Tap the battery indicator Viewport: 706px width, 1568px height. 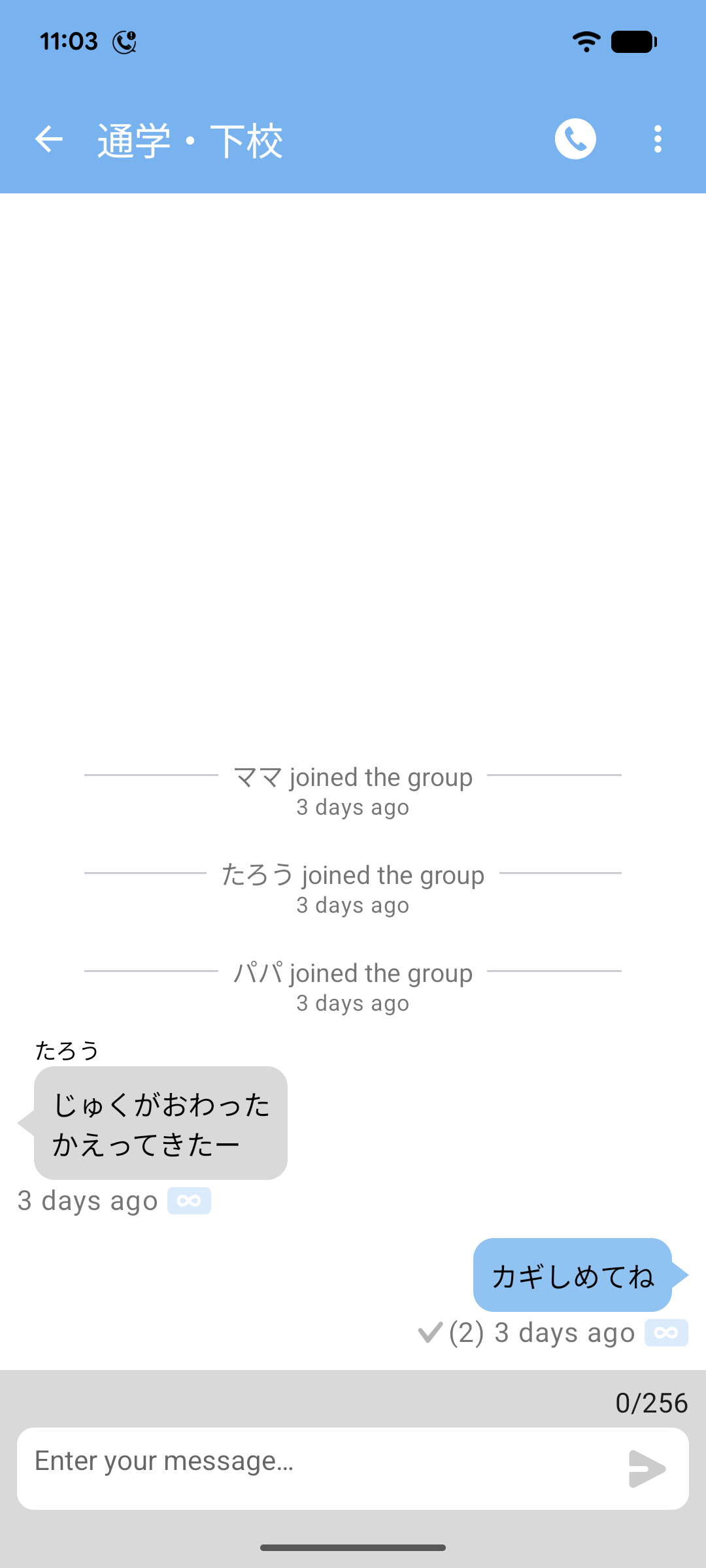click(x=633, y=41)
